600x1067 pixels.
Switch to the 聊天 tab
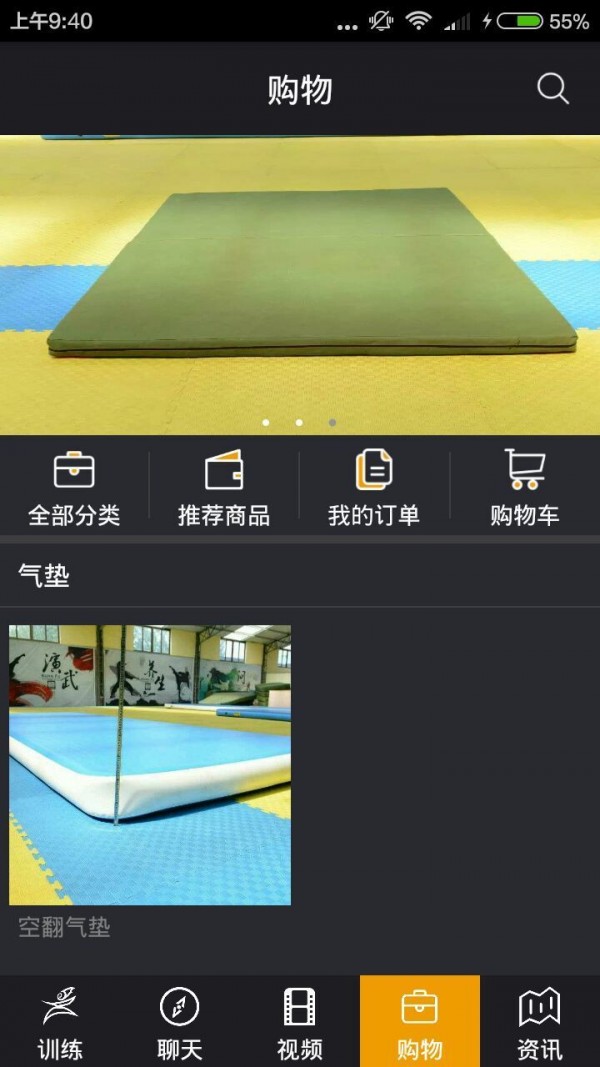coord(180,1021)
